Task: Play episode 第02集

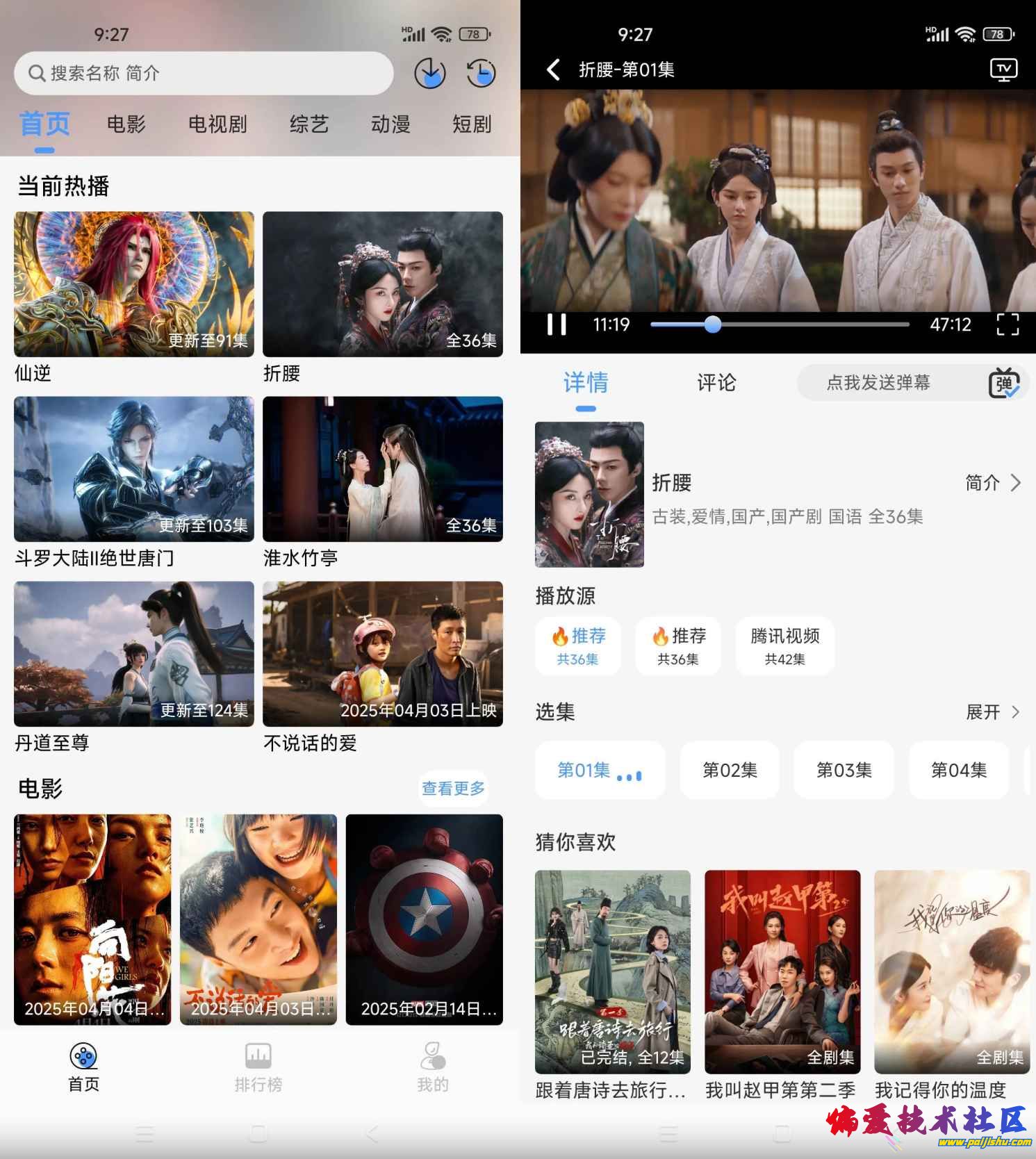Action: 730,770
